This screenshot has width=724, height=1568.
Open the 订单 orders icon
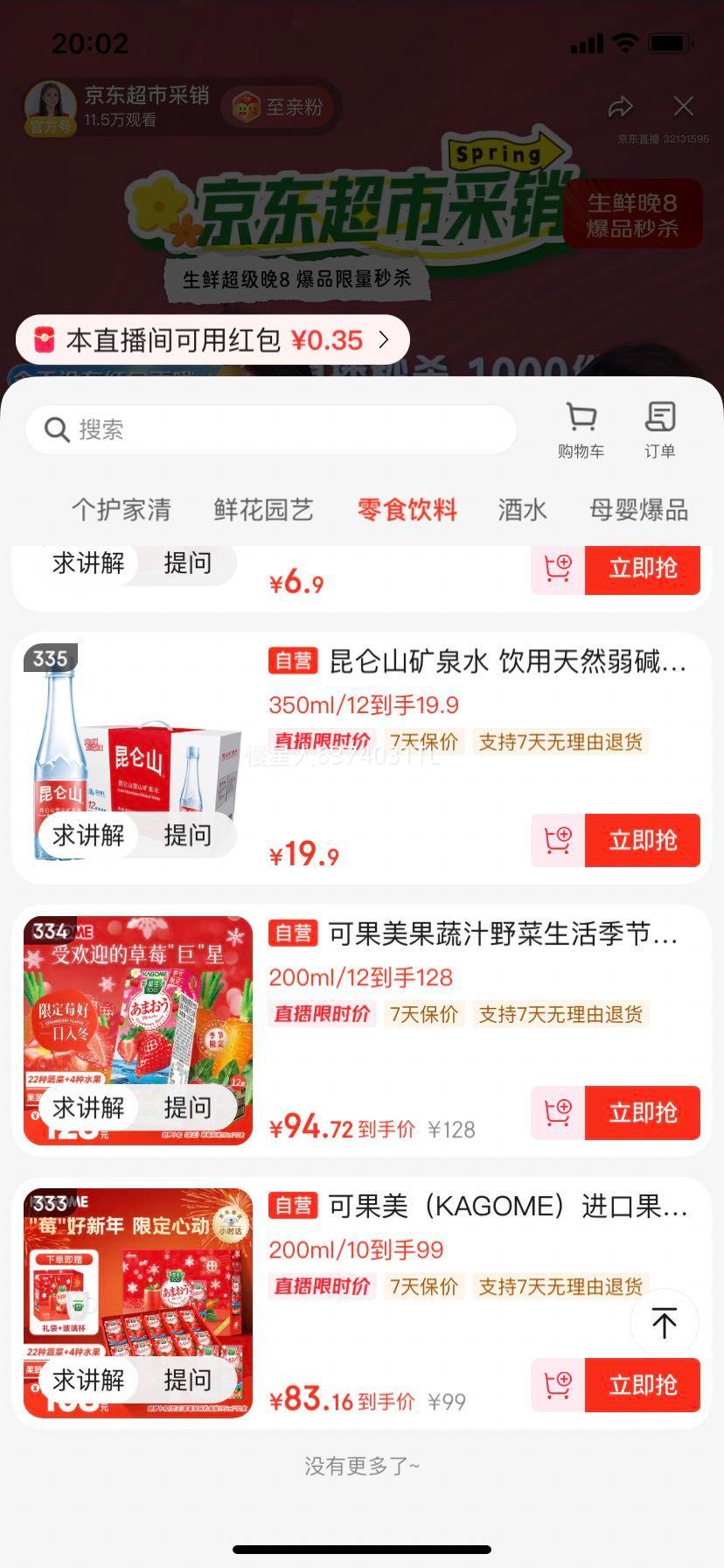659,428
